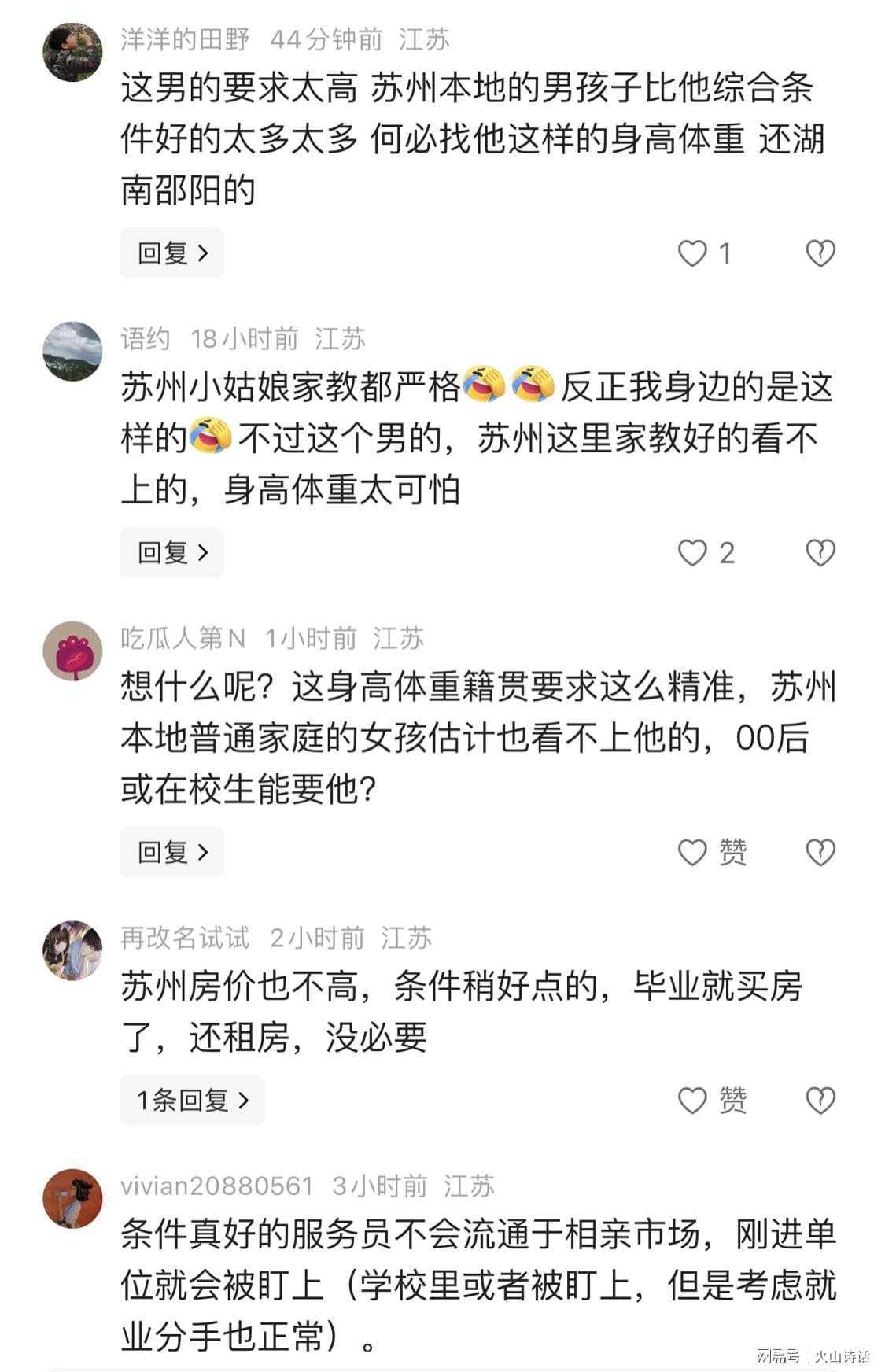Screen dimensions: 885x1372
Task: Open 洋洋的田野's profile avatar
Action: click(72, 52)
